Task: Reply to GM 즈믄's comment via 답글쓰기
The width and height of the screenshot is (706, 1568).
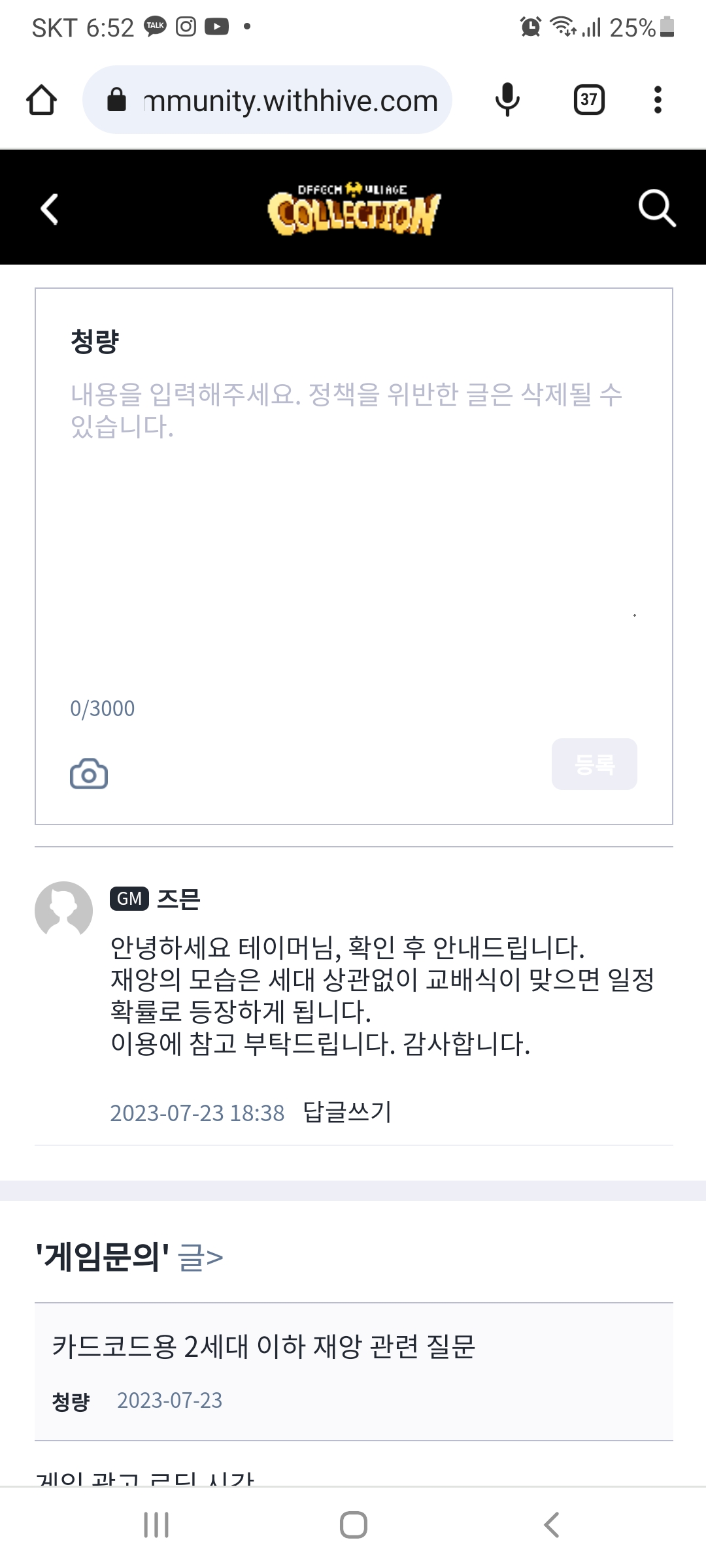Action: coord(347,1112)
